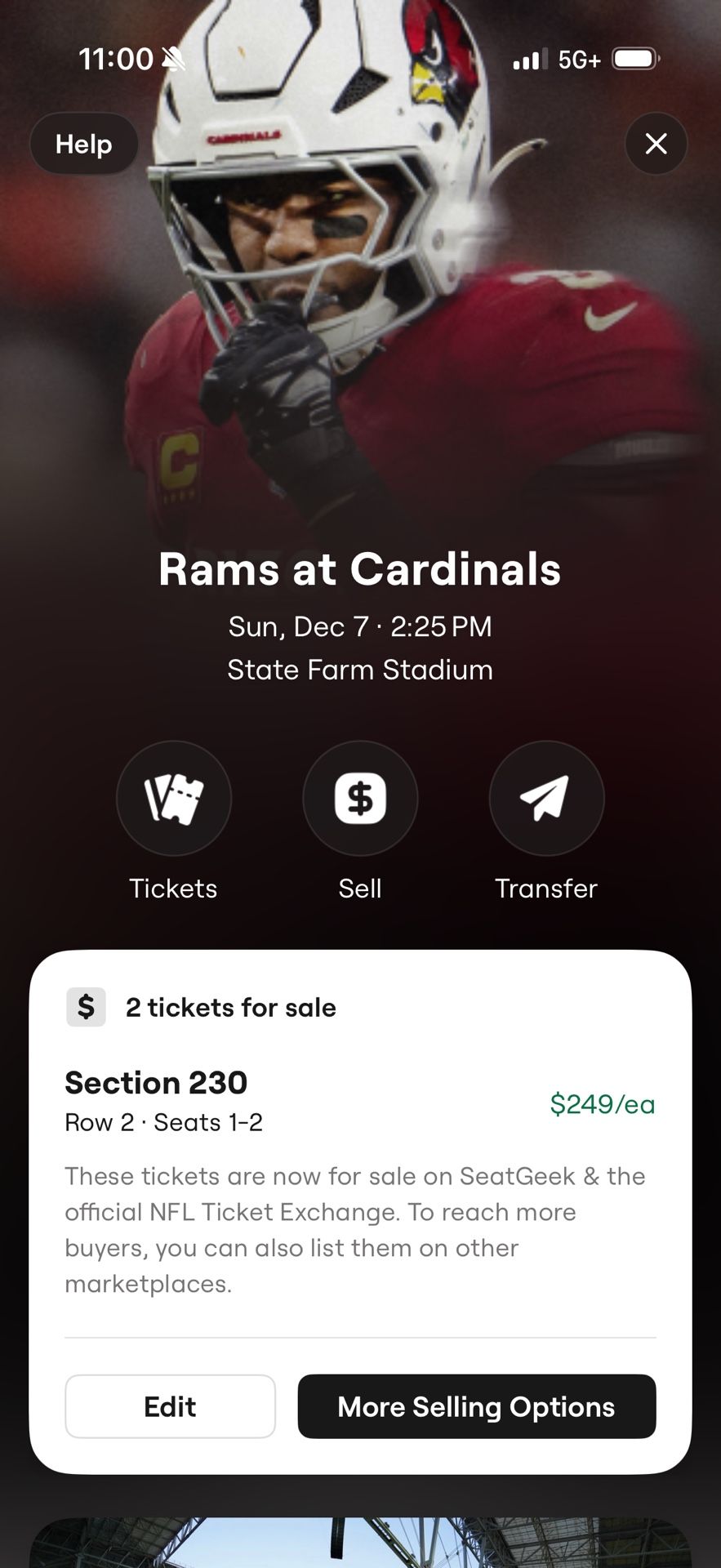Open the Tickets ticket-stub icon

coord(173,799)
